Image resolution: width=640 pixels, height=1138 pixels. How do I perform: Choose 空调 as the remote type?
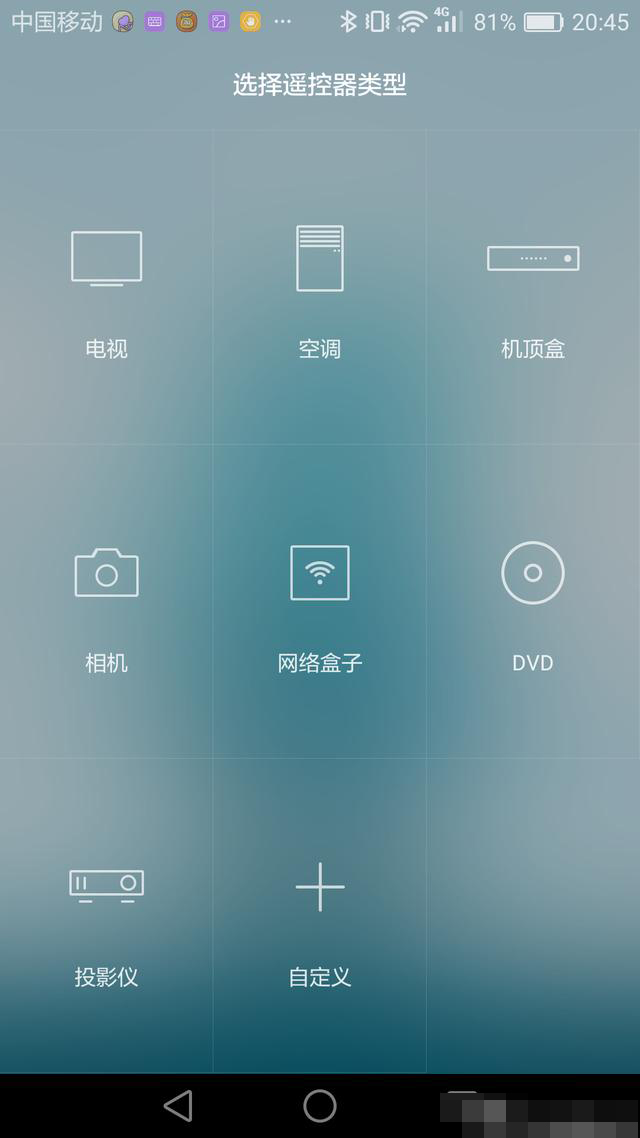click(319, 287)
